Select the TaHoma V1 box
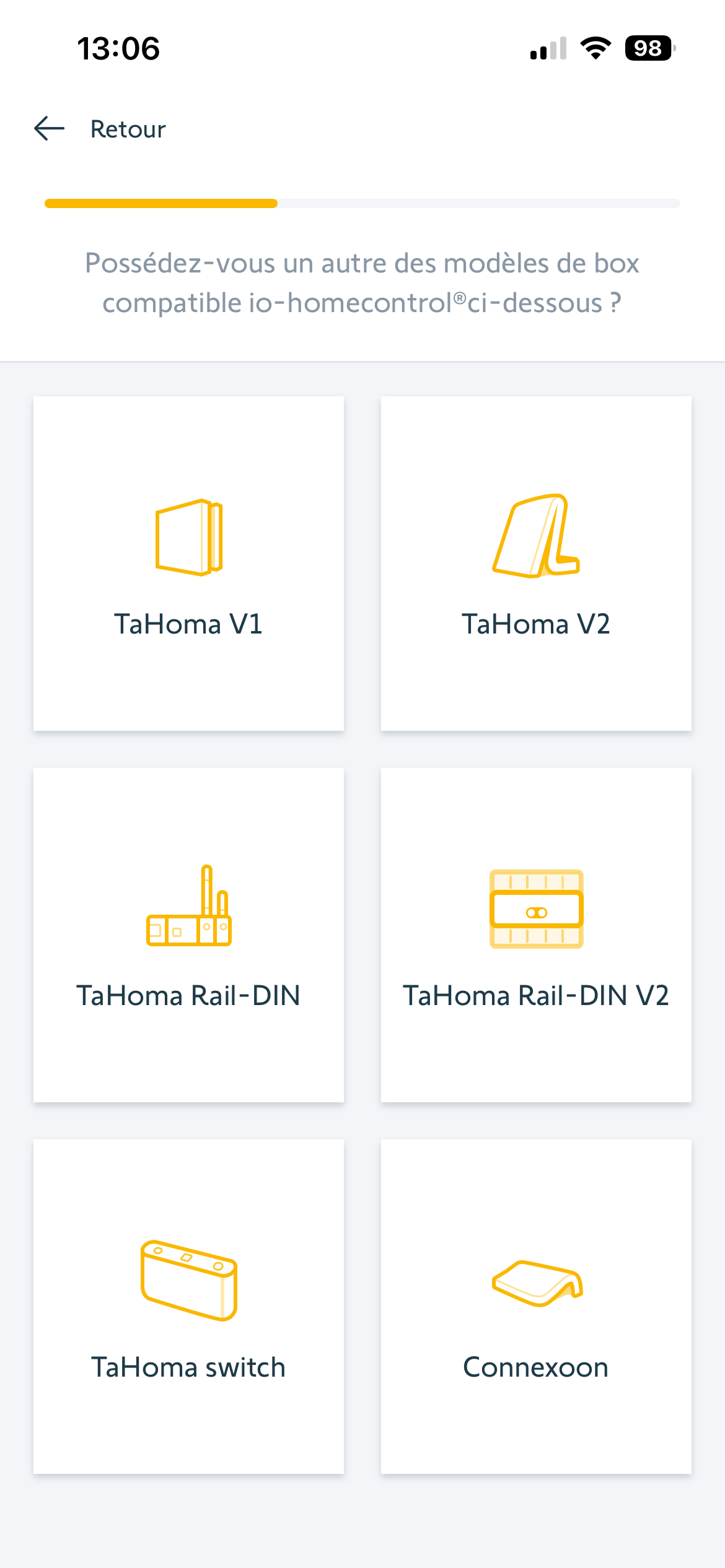 [x=188, y=564]
